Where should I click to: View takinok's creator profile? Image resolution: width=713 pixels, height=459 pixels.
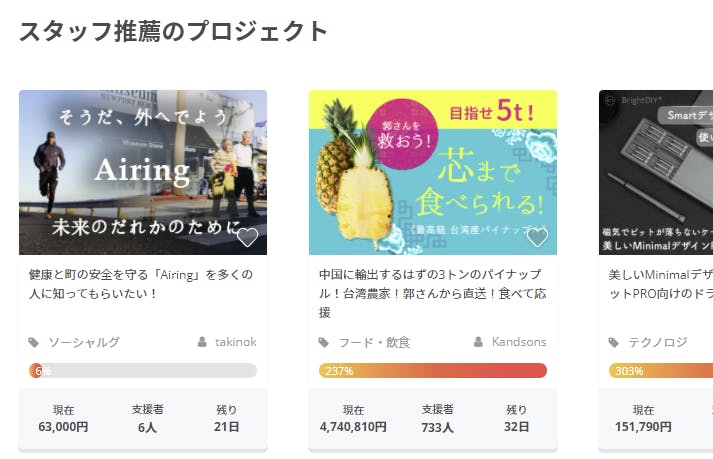(x=235, y=342)
